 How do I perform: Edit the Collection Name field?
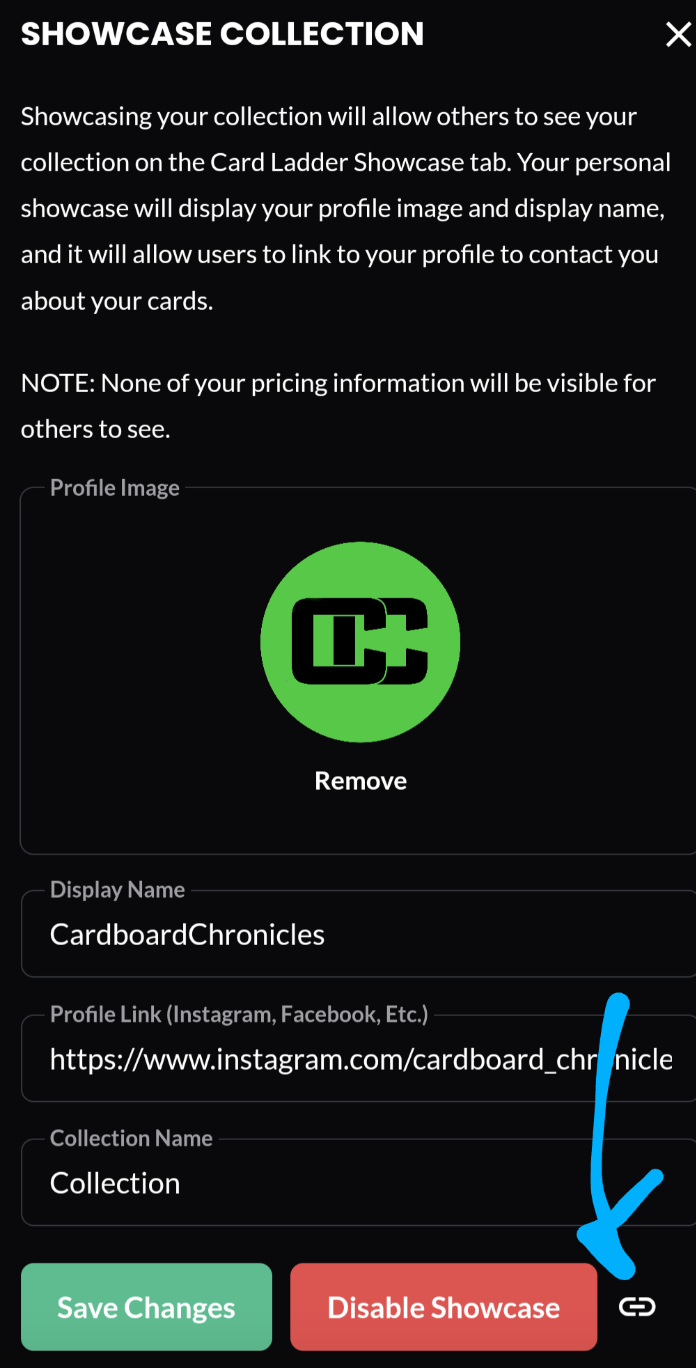pyautogui.click(x=360, y=1183)
